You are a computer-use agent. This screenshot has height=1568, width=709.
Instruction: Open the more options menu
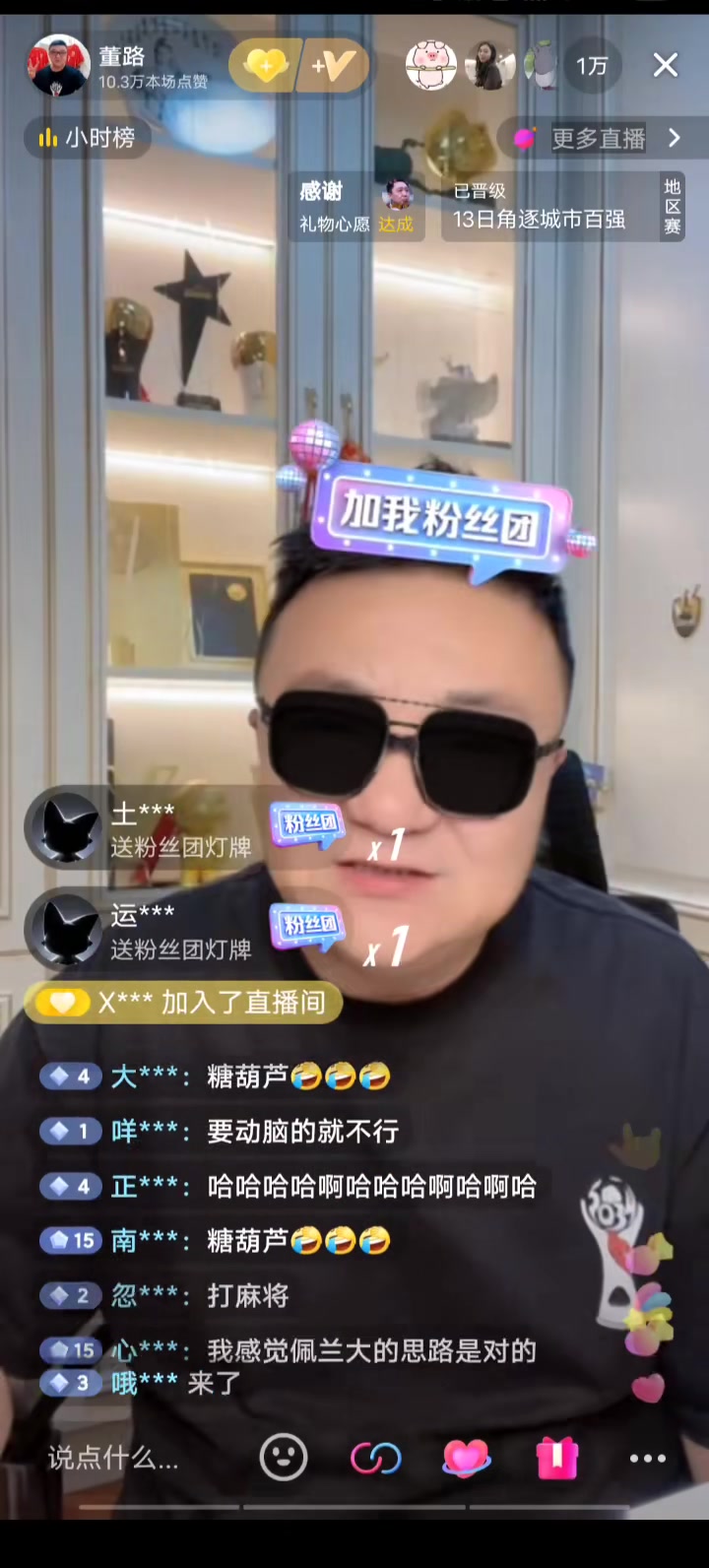[647, 1458]
